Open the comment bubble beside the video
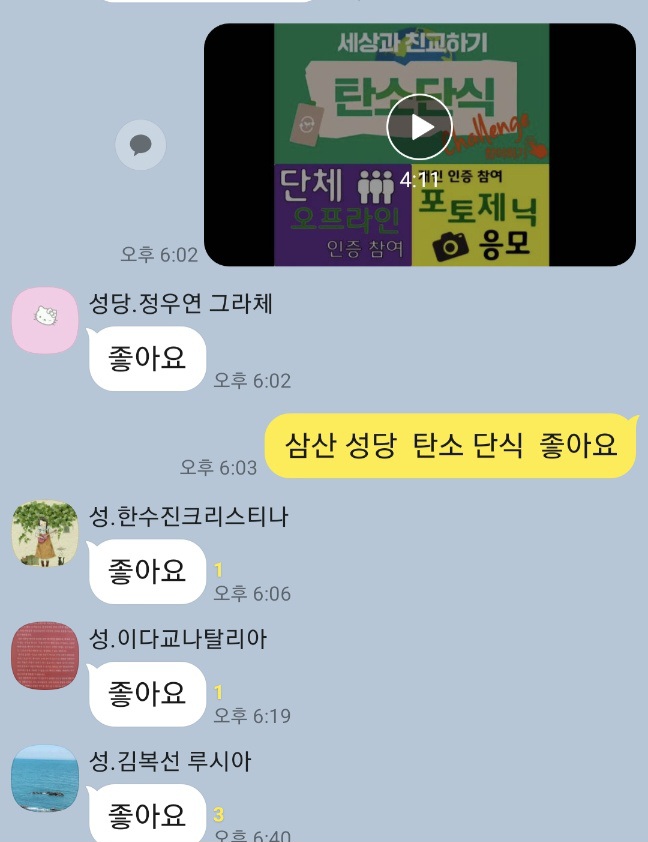 click(x=140, y=146)
